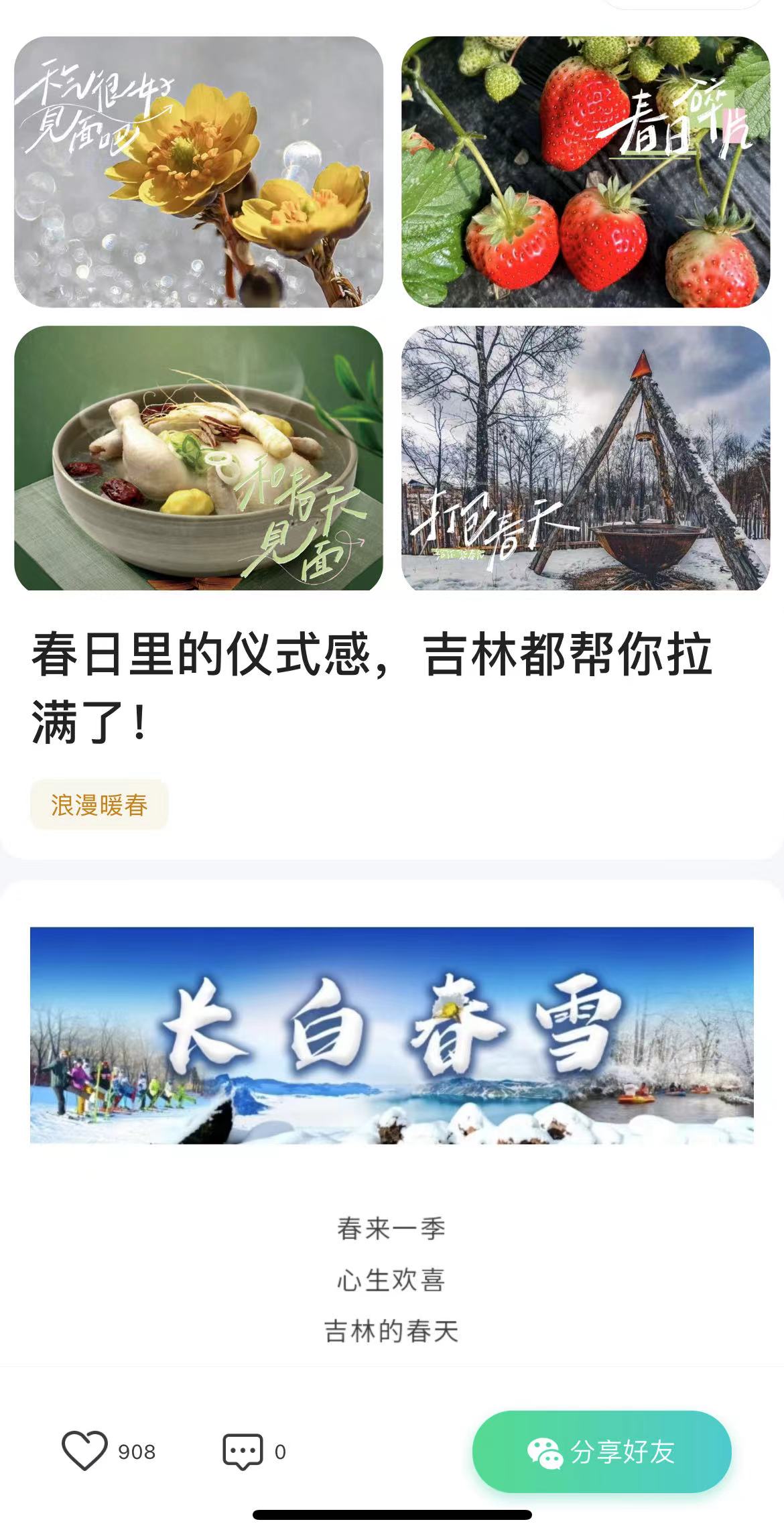Select the 浪漫暖春 topic tag
Image resolution: width=784 pixels, height=1536 pixels.
coord(99,805)
